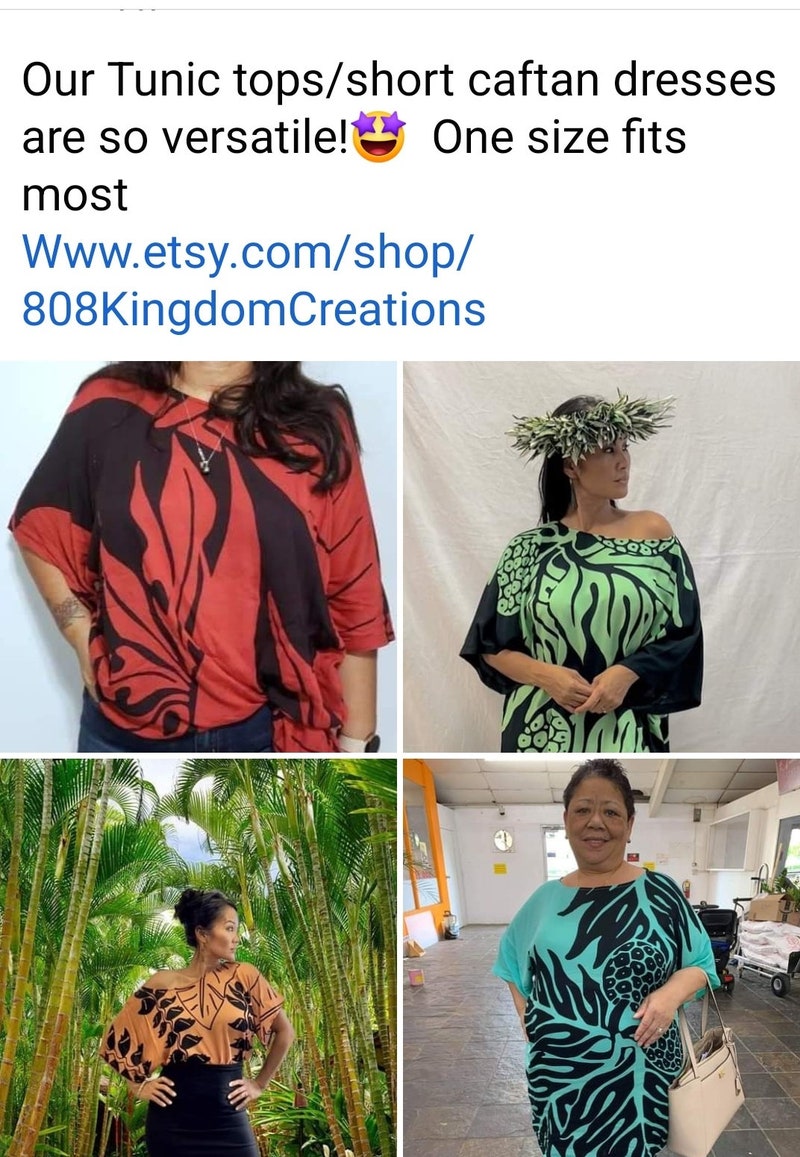This screenshot has width=800, height=1157.
Task: Open the green caftan with lei photo
Action: pos(600,556)
